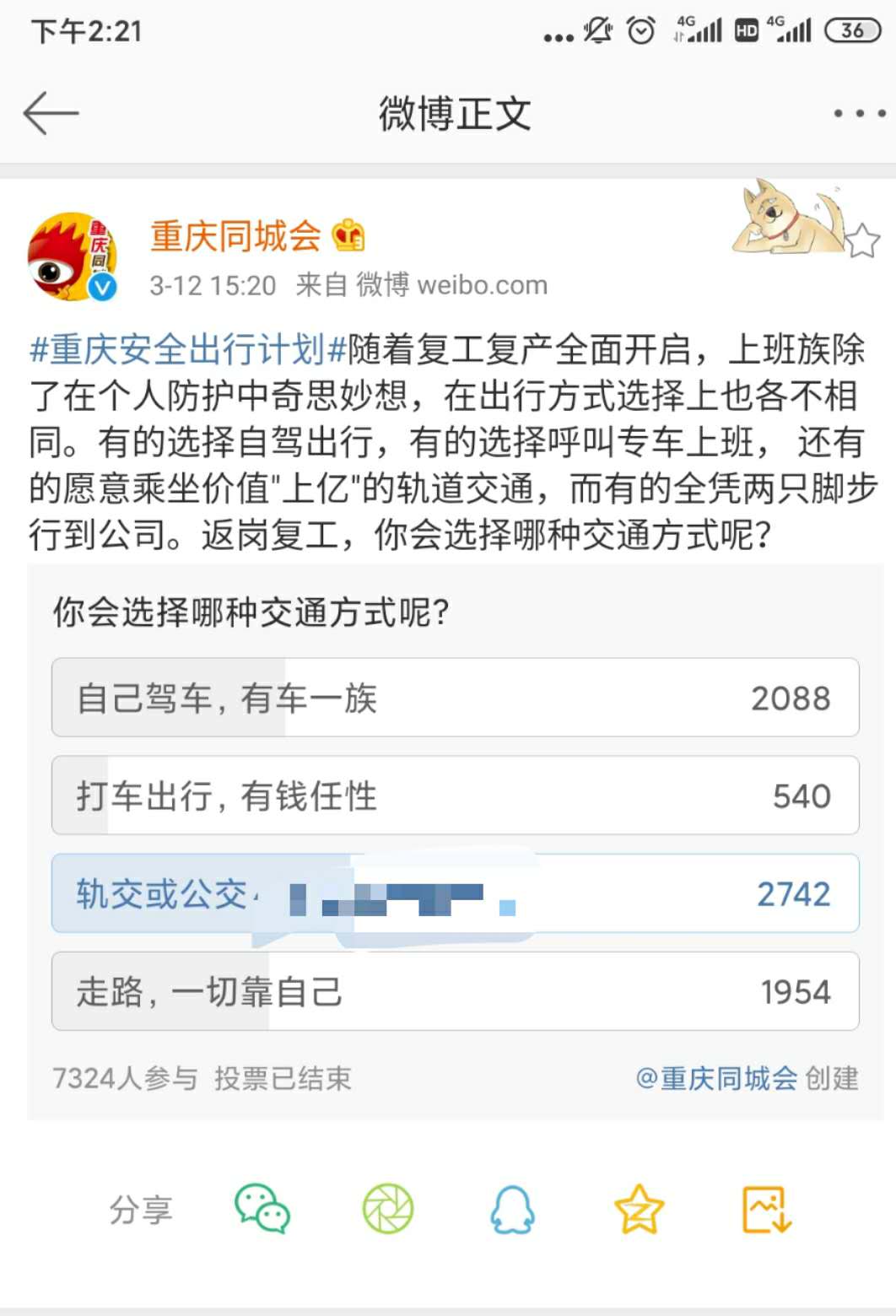Select poll option 走路,一切靠自己

[455, 991]
